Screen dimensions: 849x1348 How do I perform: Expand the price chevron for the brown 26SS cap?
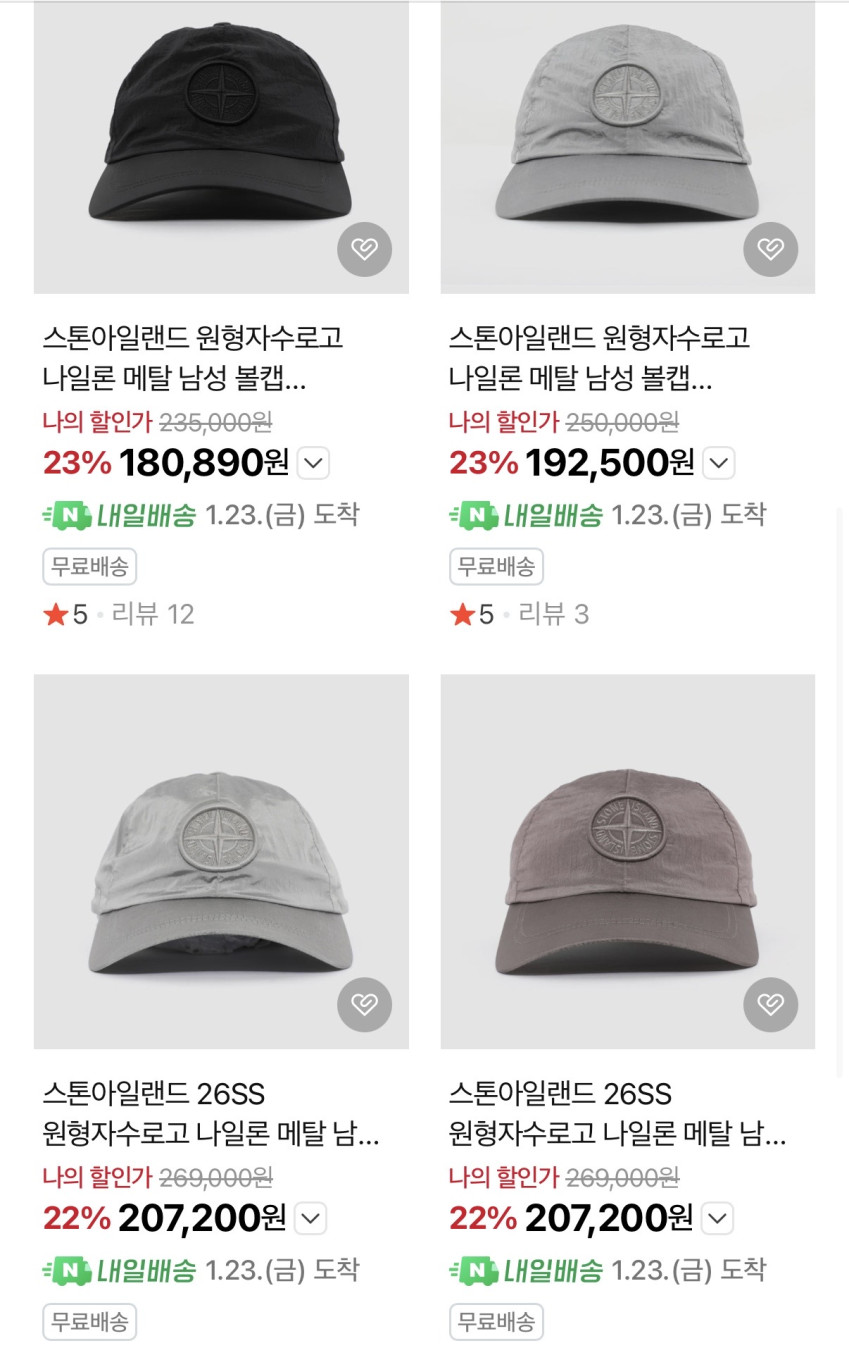pyautogui.click(x=717, y=1218)
